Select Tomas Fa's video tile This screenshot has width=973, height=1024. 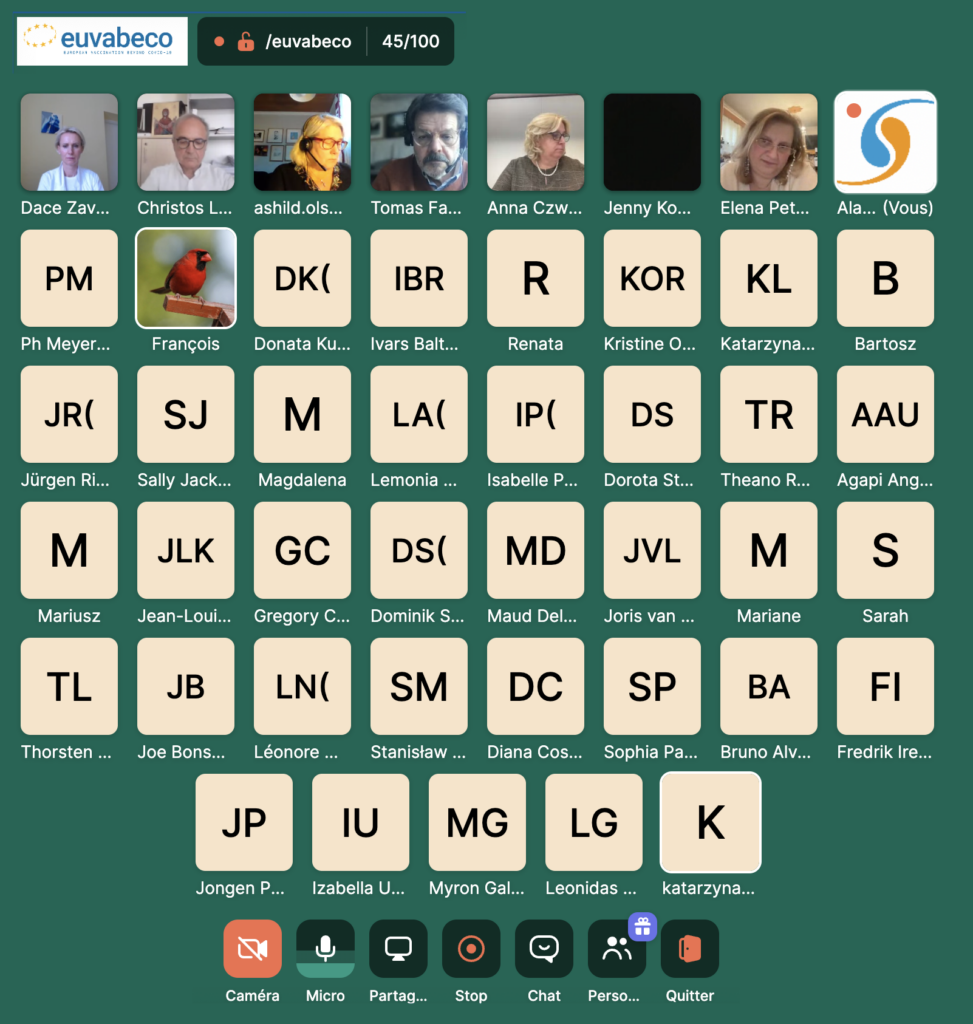point(419,142)
